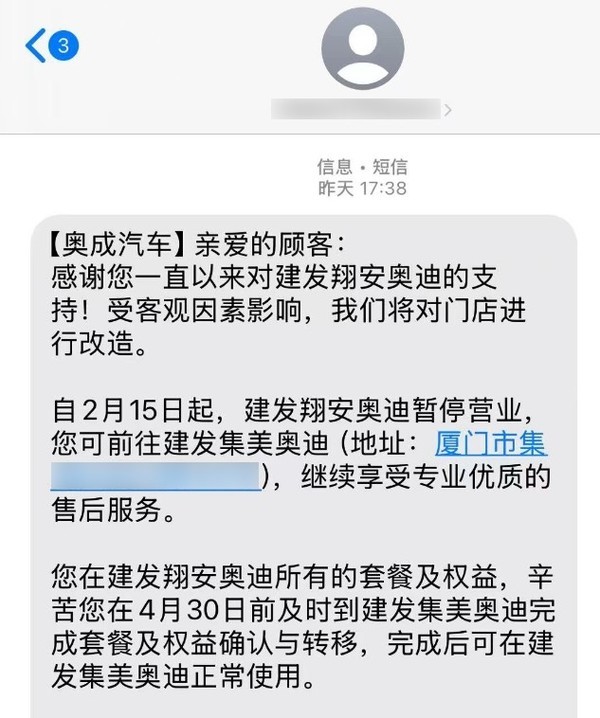Open the 厦门市集 address link
600x718 pixels.
[490, 444]
